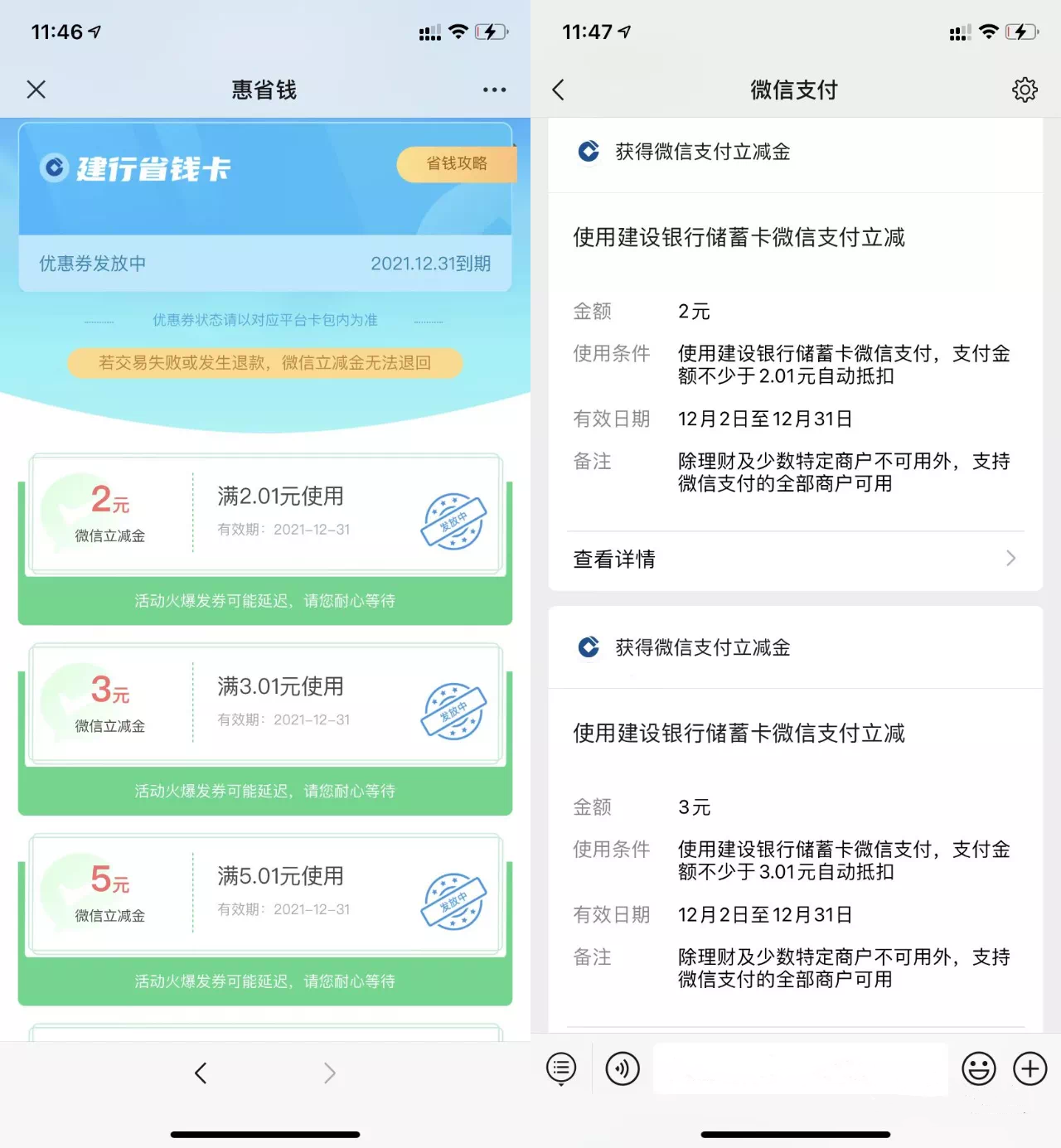This screenshot has width=1061, height=1148.
Task: Return from the 微信支付 chat
Action: point(559,90)
